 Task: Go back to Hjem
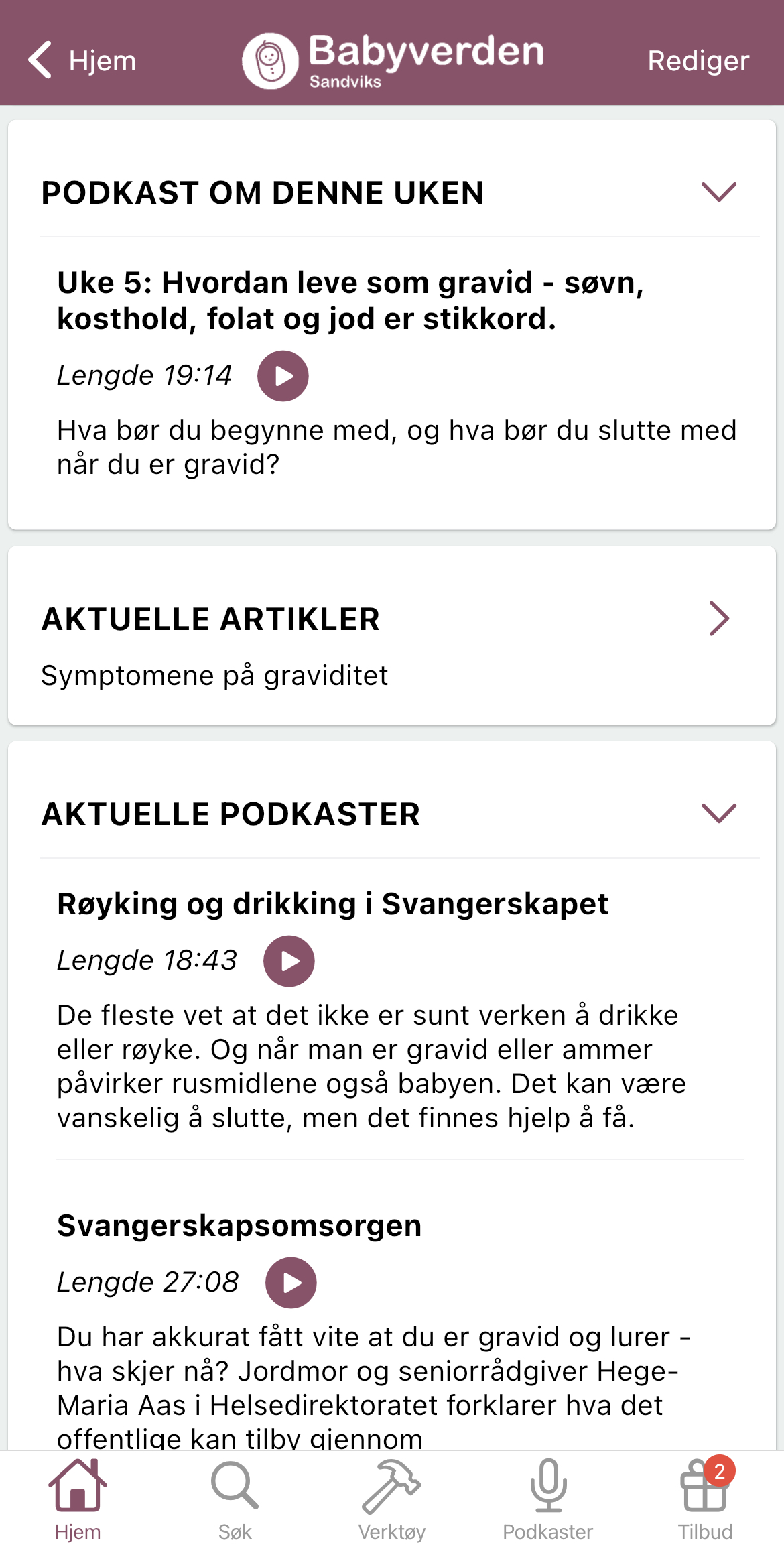[82, 60]
